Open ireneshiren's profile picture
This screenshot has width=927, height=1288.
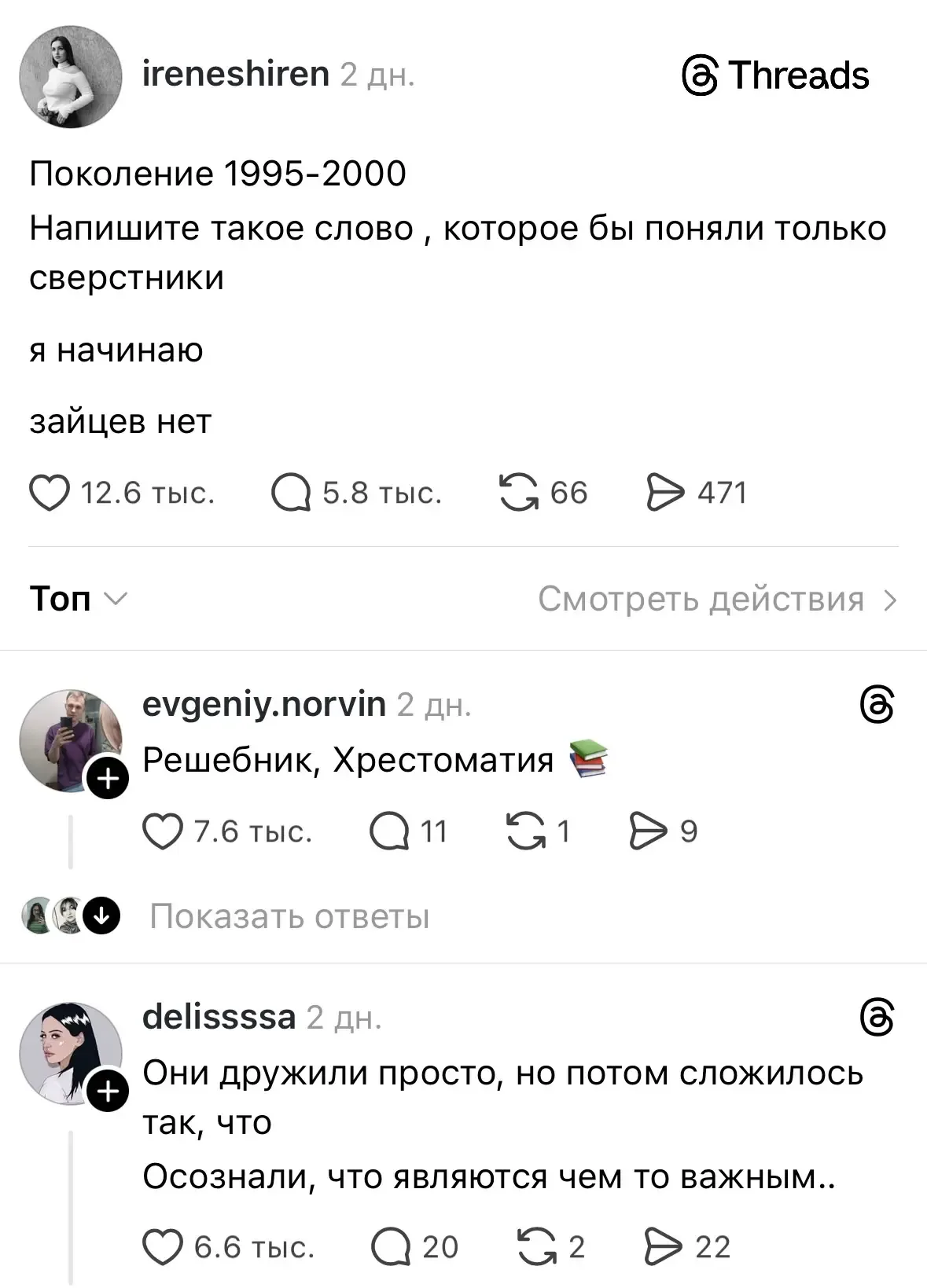point(71,77)
